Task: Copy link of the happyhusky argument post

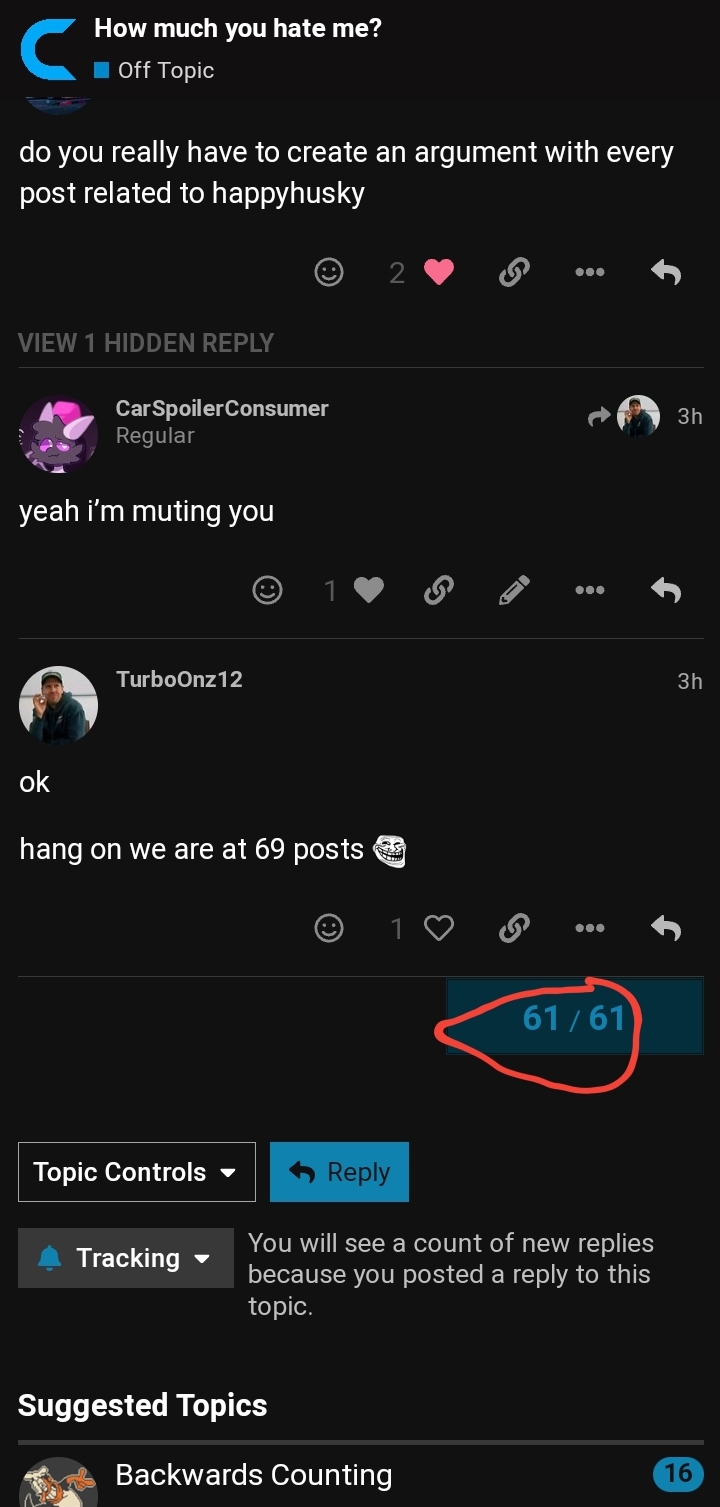Action: click(x=513, y=272)
